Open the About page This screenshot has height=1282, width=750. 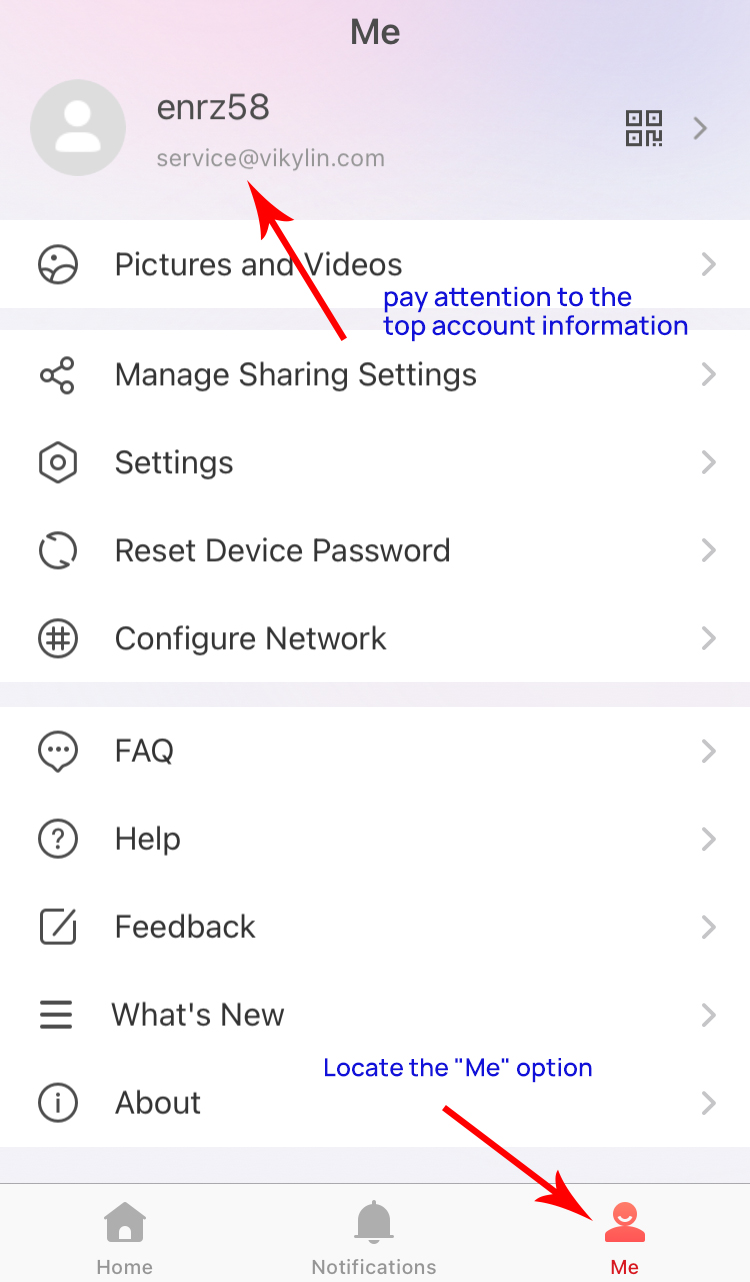tap(375, 1103)
